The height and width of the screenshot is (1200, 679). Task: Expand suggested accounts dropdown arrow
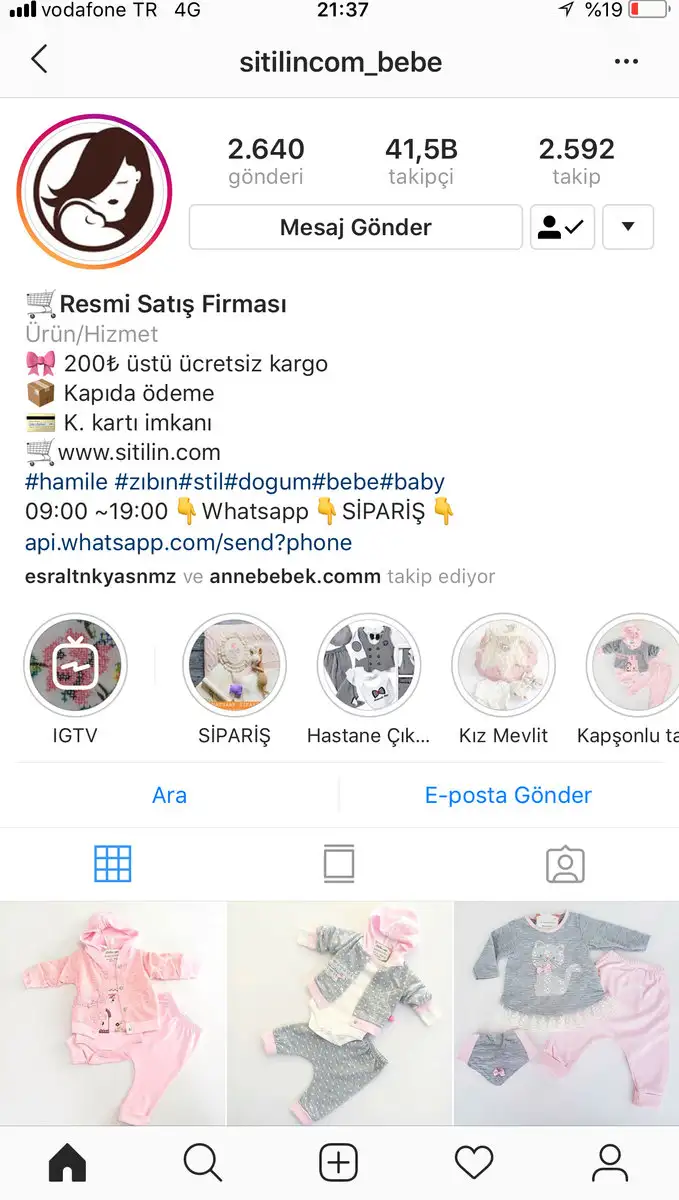pyautogui.click(x=628, y=227)
